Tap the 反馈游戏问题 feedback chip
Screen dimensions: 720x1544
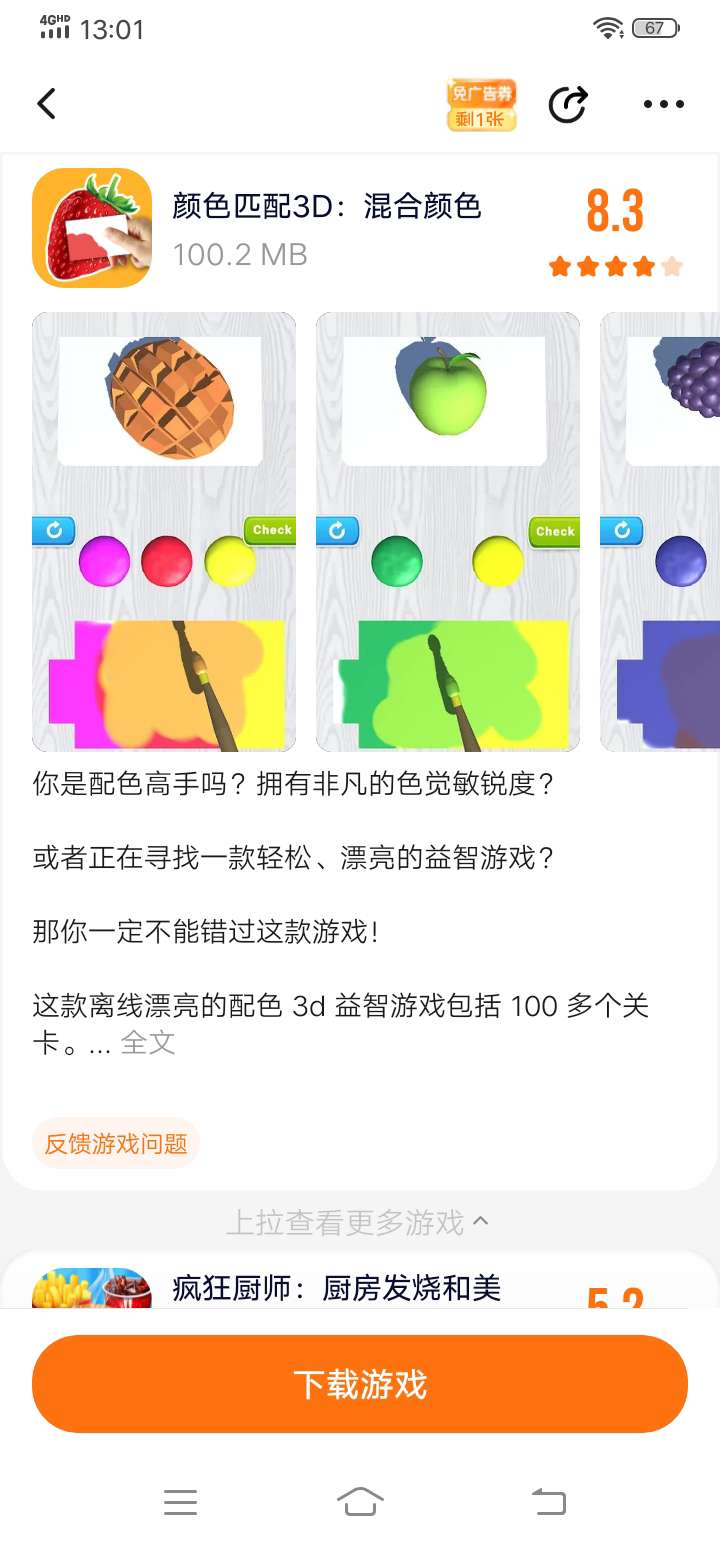pyautogui.click(x=116, y=1143)
